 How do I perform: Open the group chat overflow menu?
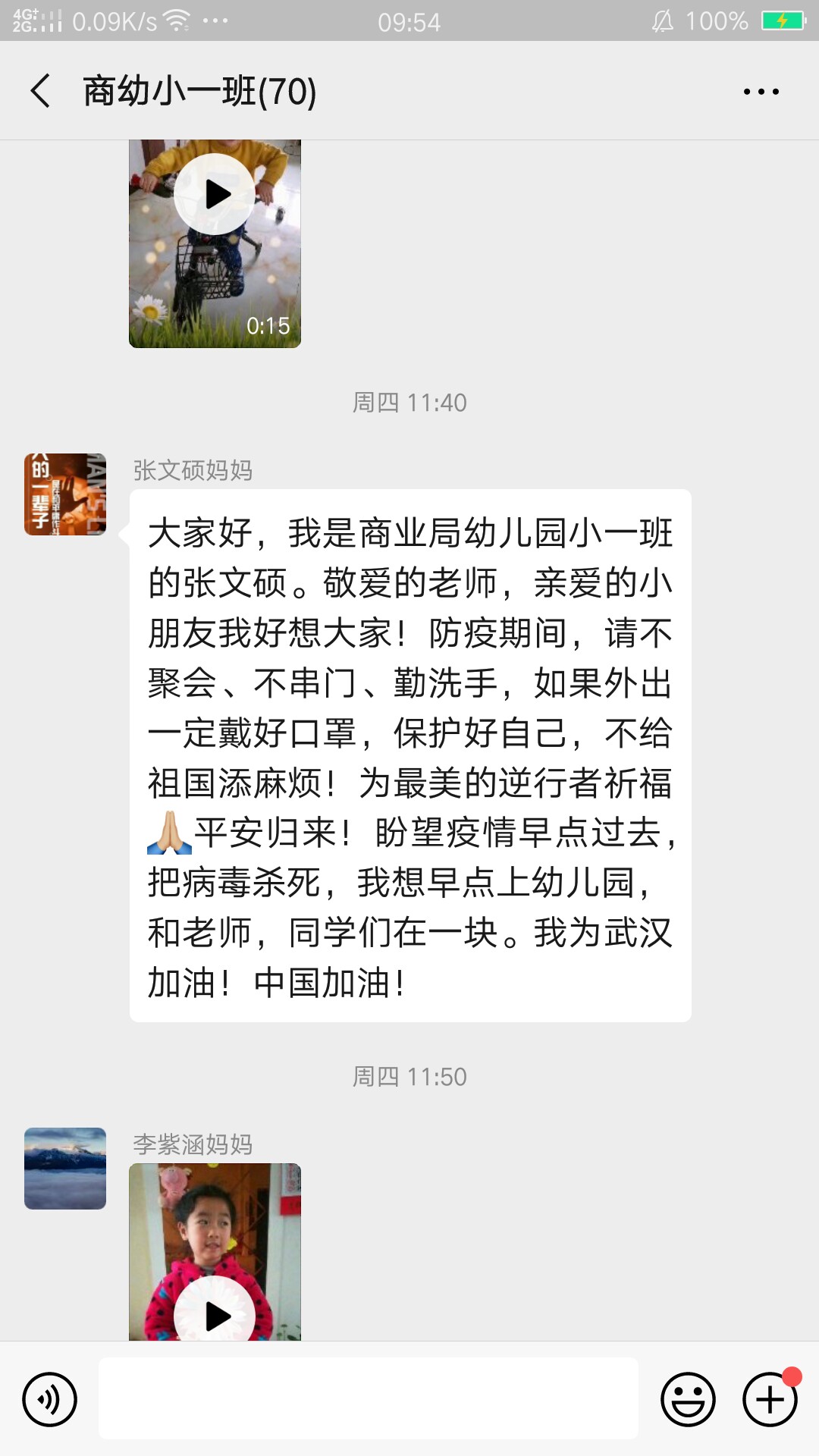click(761, 92)
